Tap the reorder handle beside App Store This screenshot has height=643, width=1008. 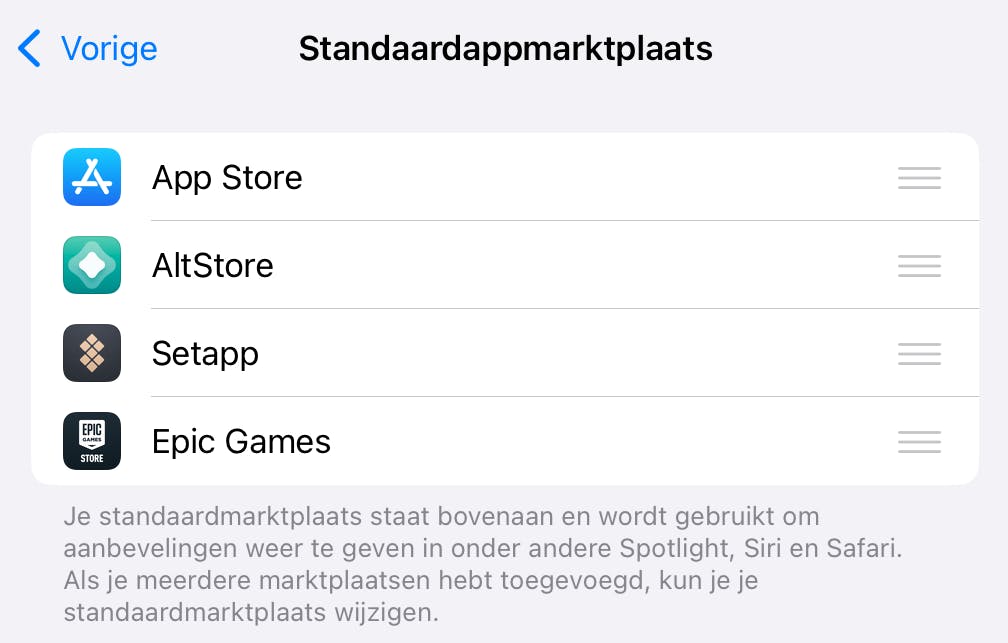919,178
